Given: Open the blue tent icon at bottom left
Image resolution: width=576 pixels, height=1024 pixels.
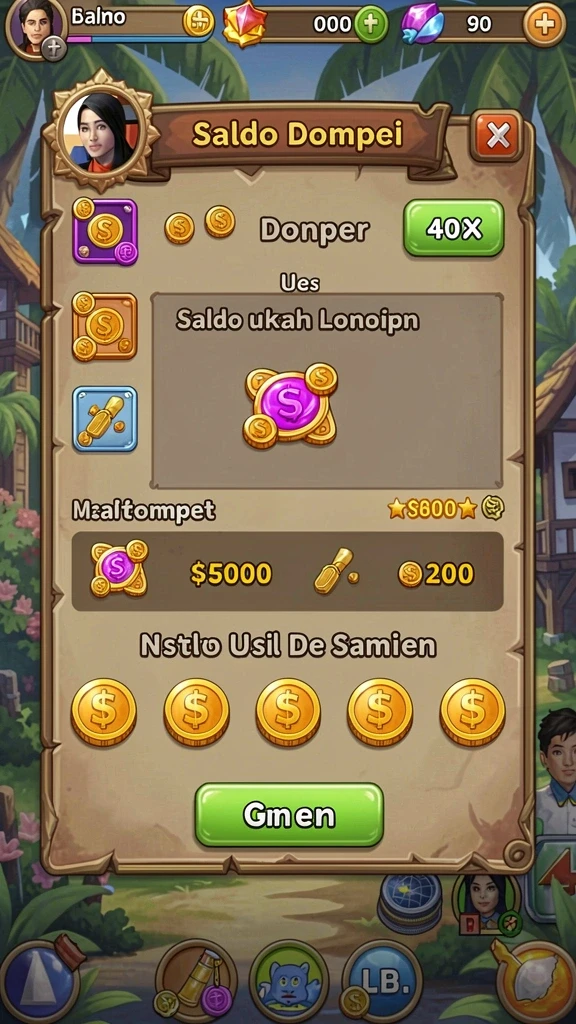Looking at the screenshot, I should (39, 982).
